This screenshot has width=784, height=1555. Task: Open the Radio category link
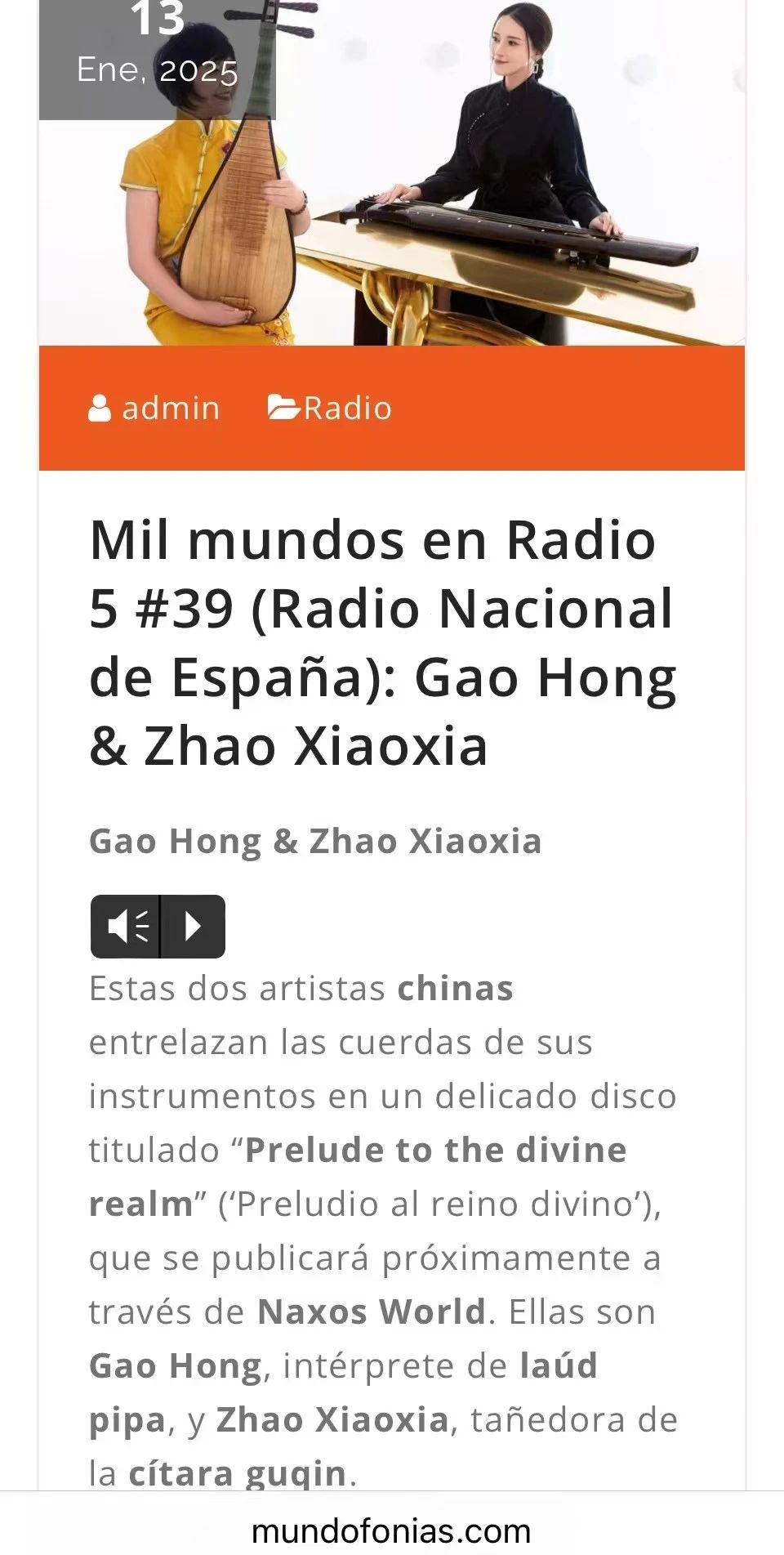330,408
